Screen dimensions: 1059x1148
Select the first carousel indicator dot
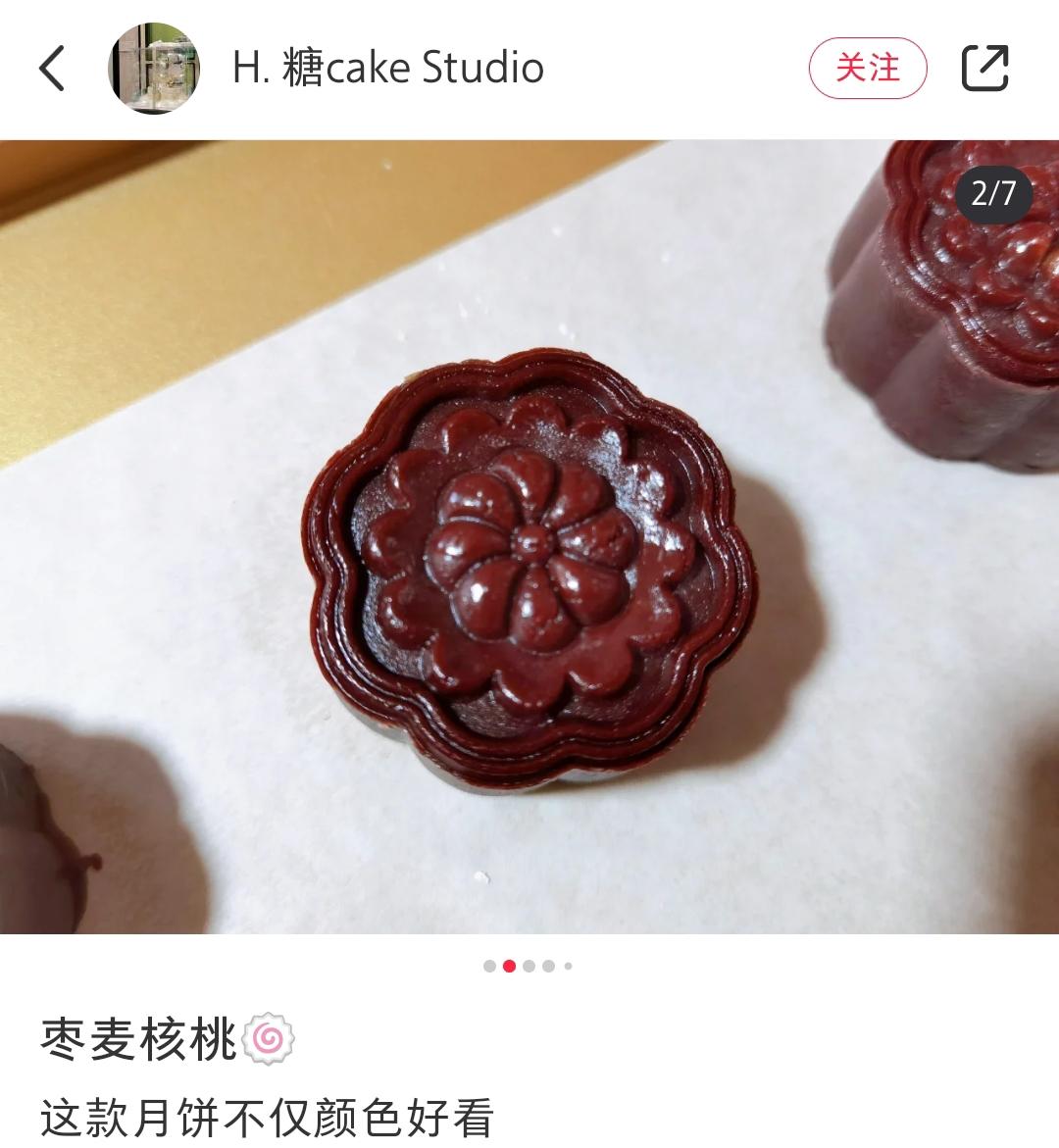click(487, 966)
